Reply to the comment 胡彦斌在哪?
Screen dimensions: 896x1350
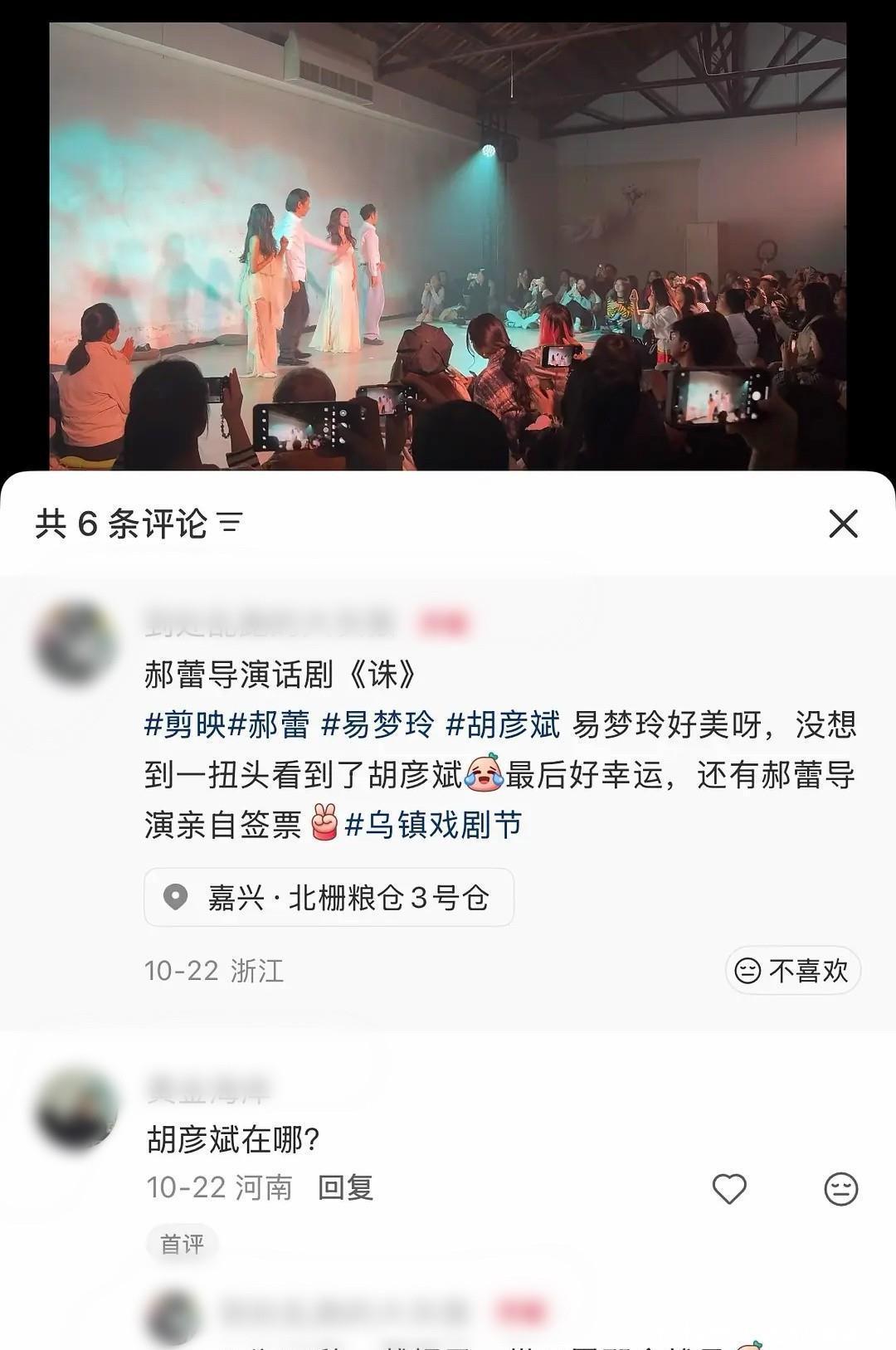pyautogui.click(x=345, y=1187)
